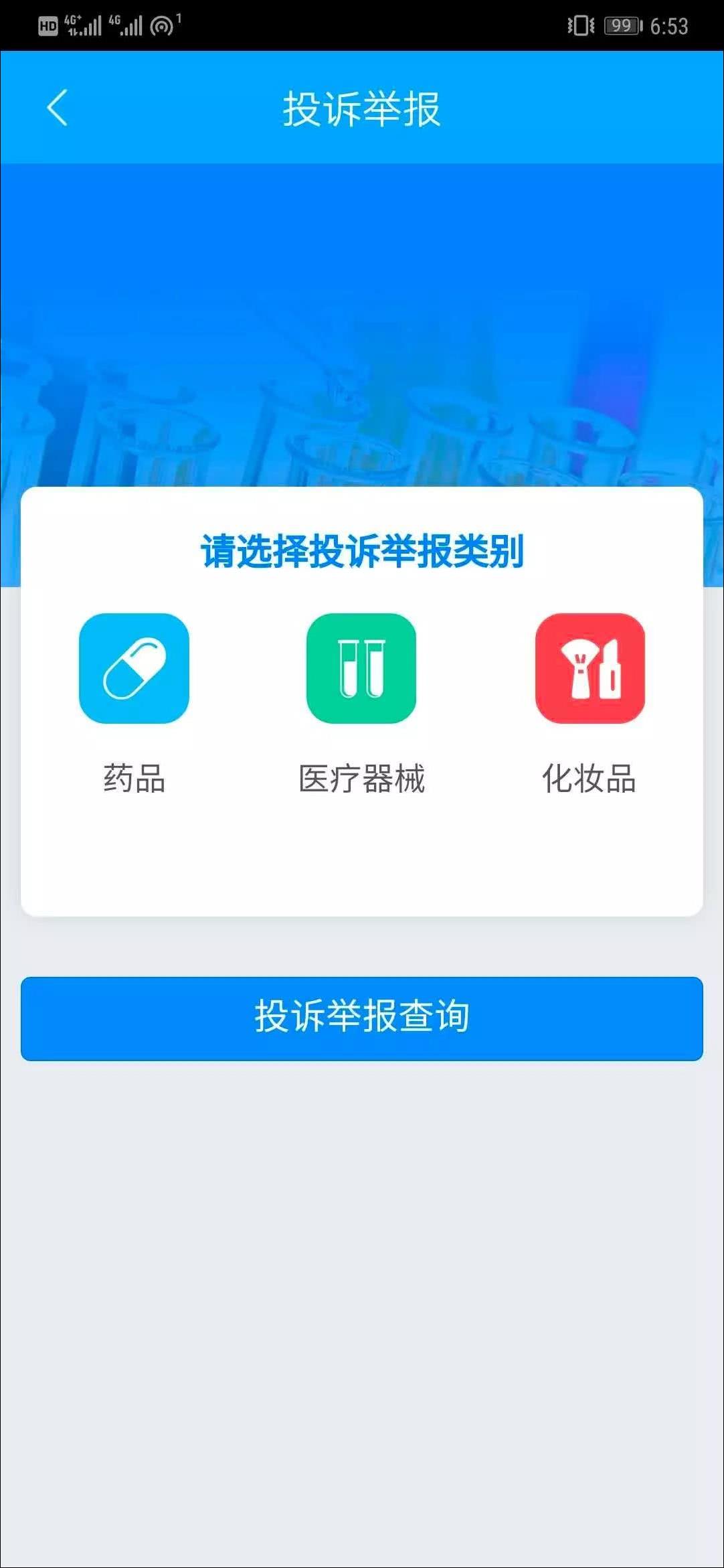Go back from the 投诉举报 page
724x1568 pixels.
pyautogui.click(x=58, y=108)
